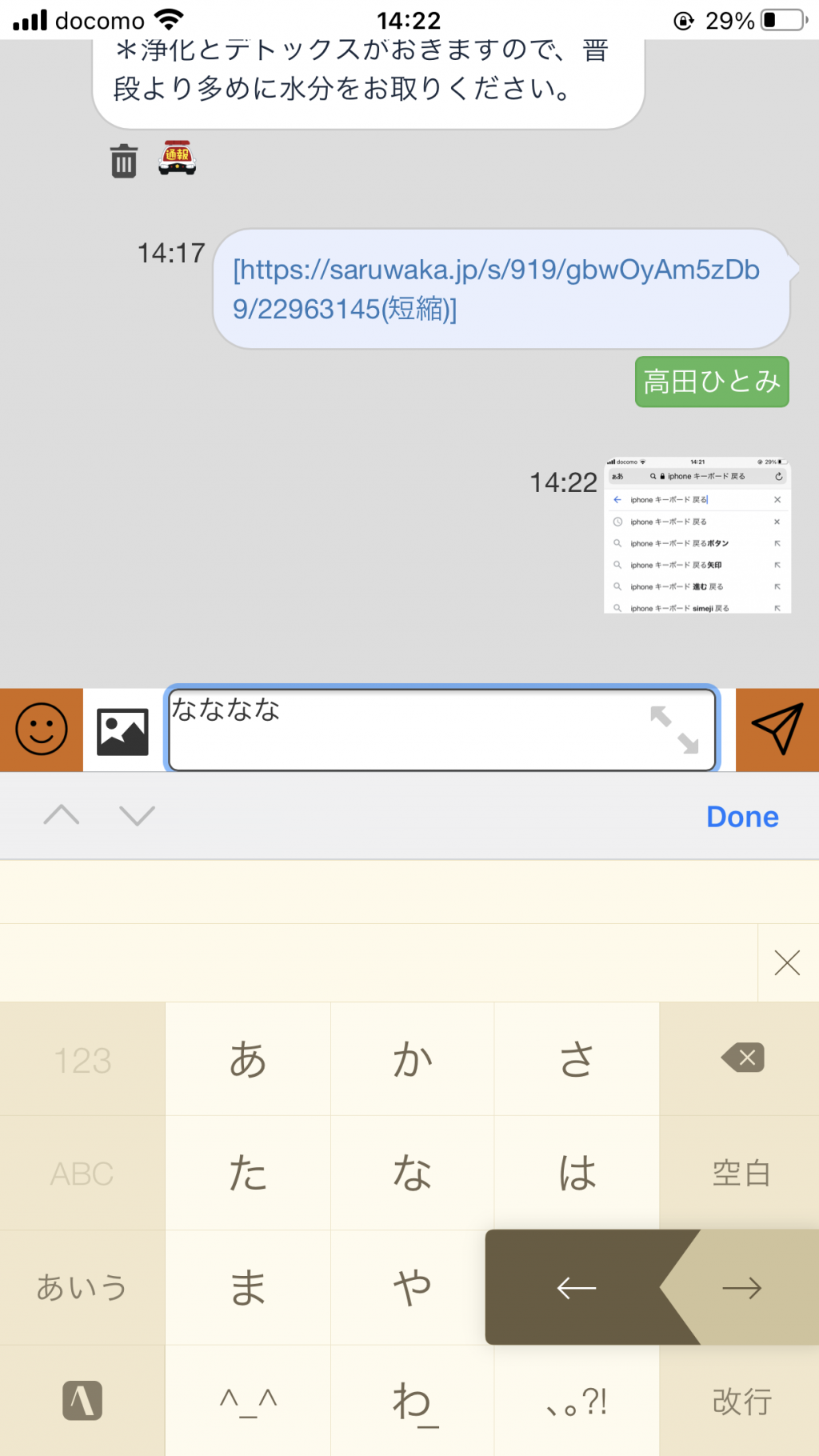Send the message with the paper plane
Screen dimensions: 819x1456
coord(777,730)
